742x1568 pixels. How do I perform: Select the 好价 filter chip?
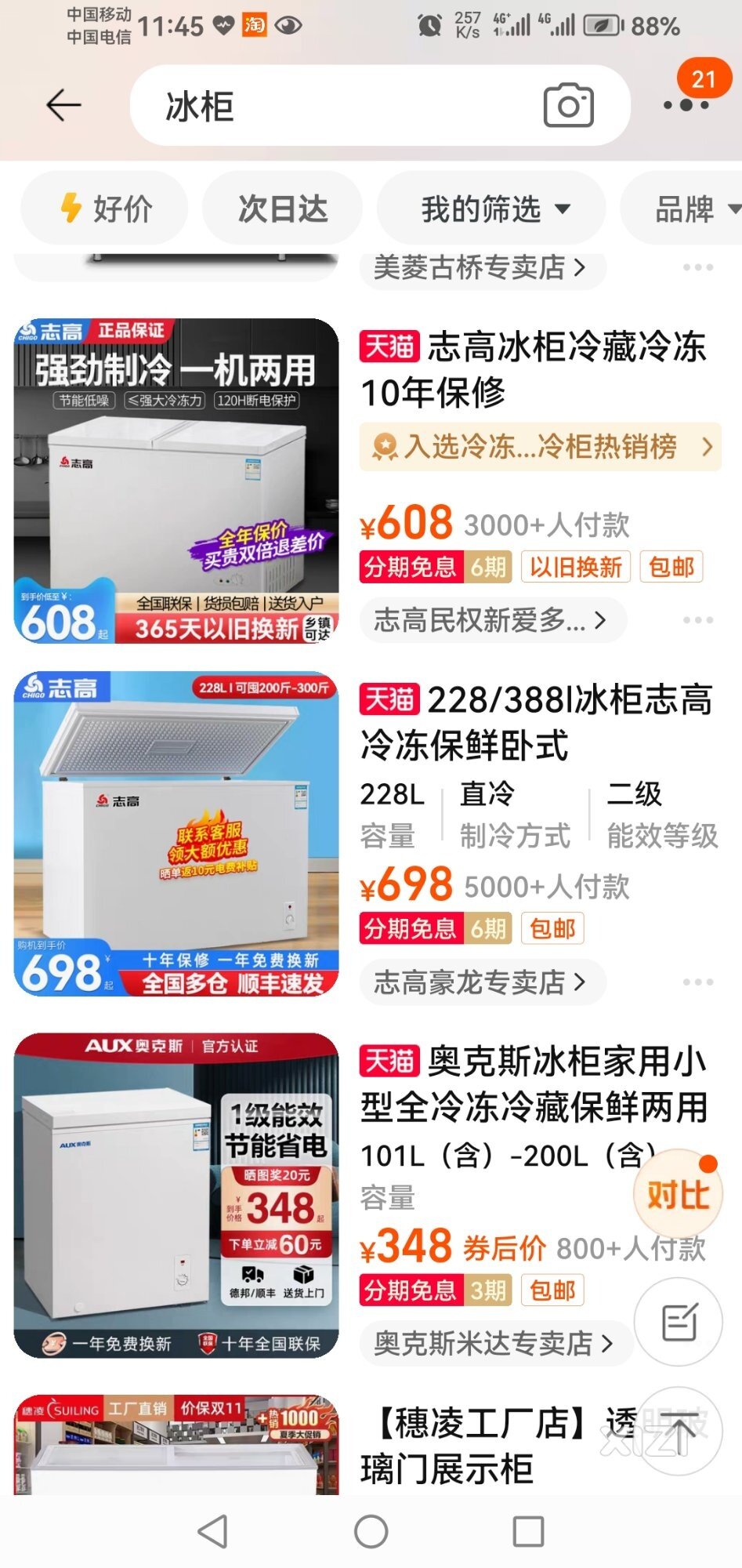pyautogui.click(x=105, y=209)
